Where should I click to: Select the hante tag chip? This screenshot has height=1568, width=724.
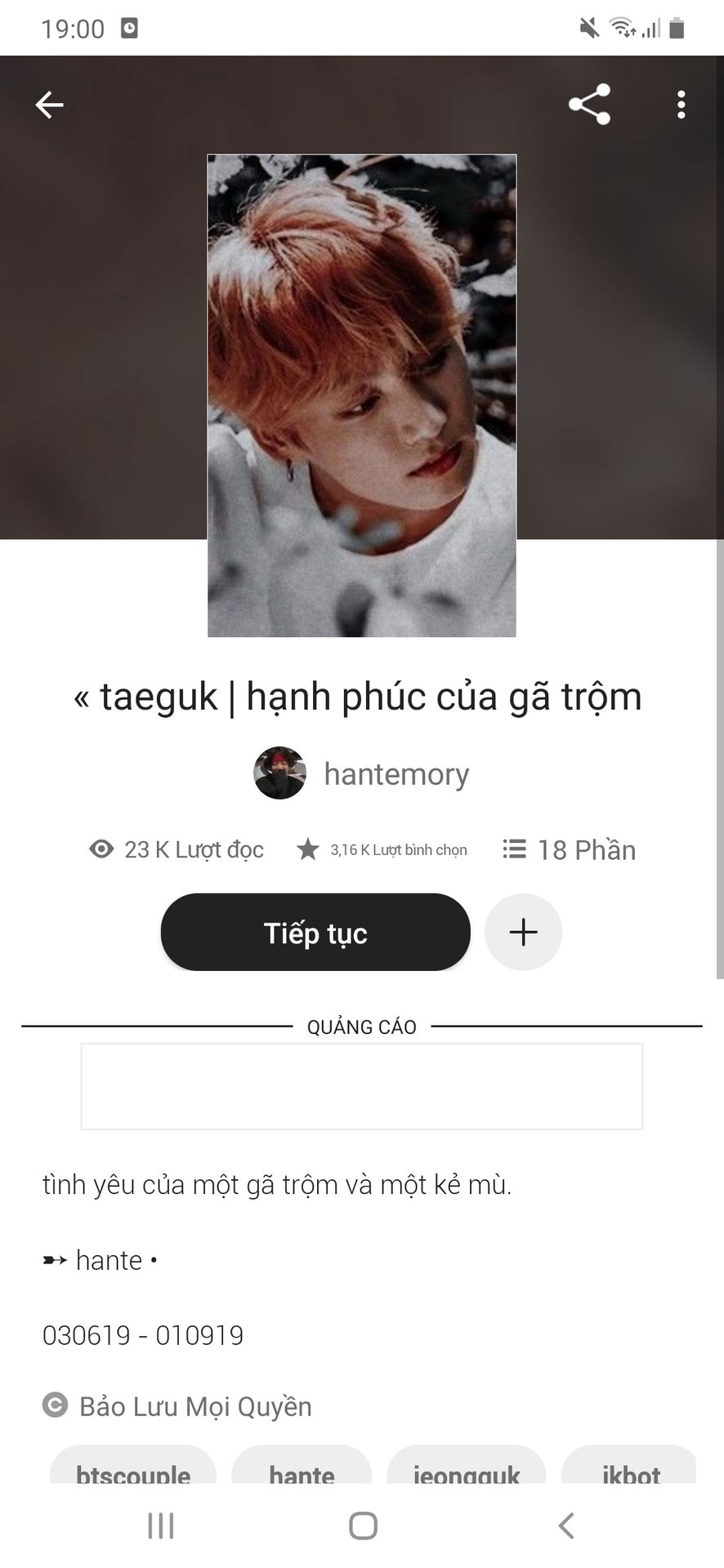click(x=302, y=1468)
